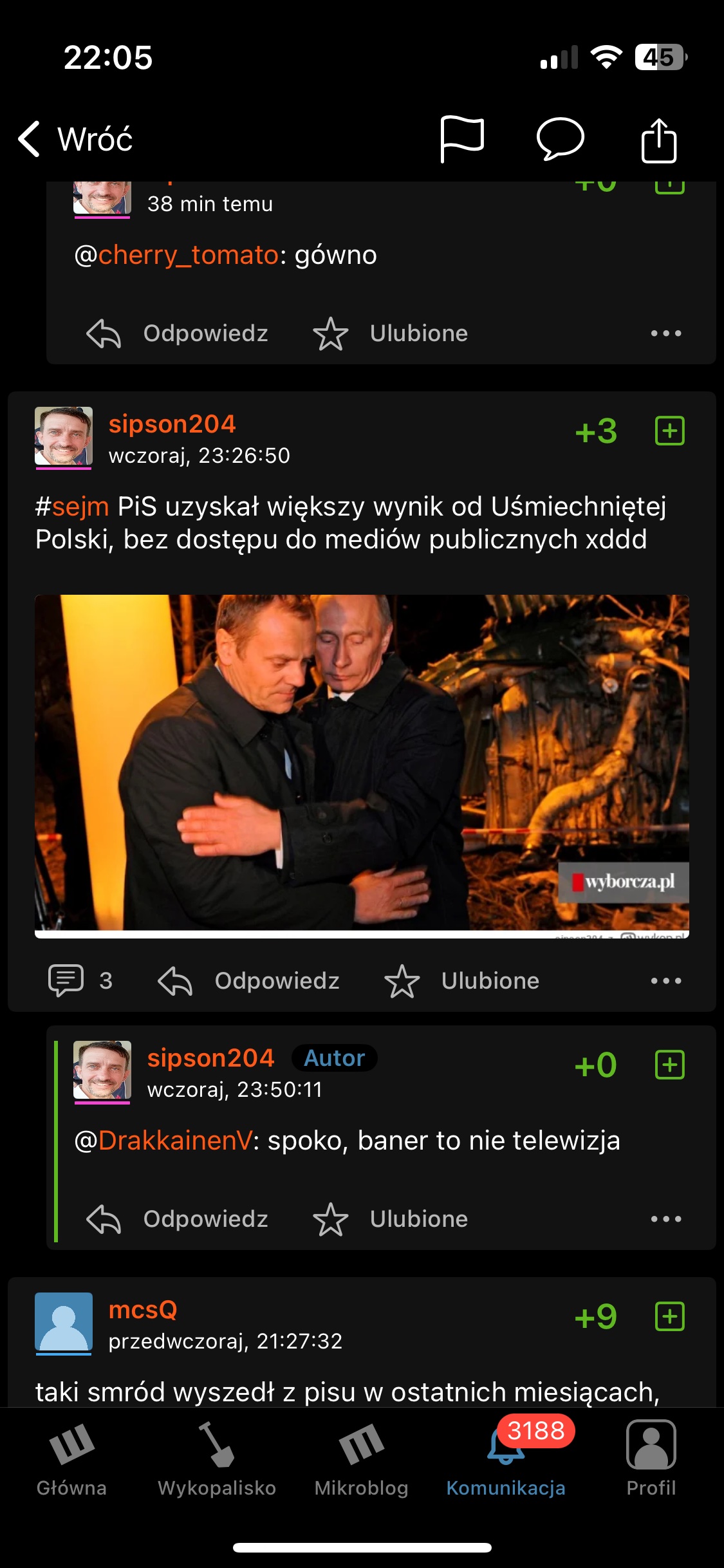Screen dimensions: 724x1568
Task: Reply to the "gówno" comment
Action: click(x=178, y=333)
